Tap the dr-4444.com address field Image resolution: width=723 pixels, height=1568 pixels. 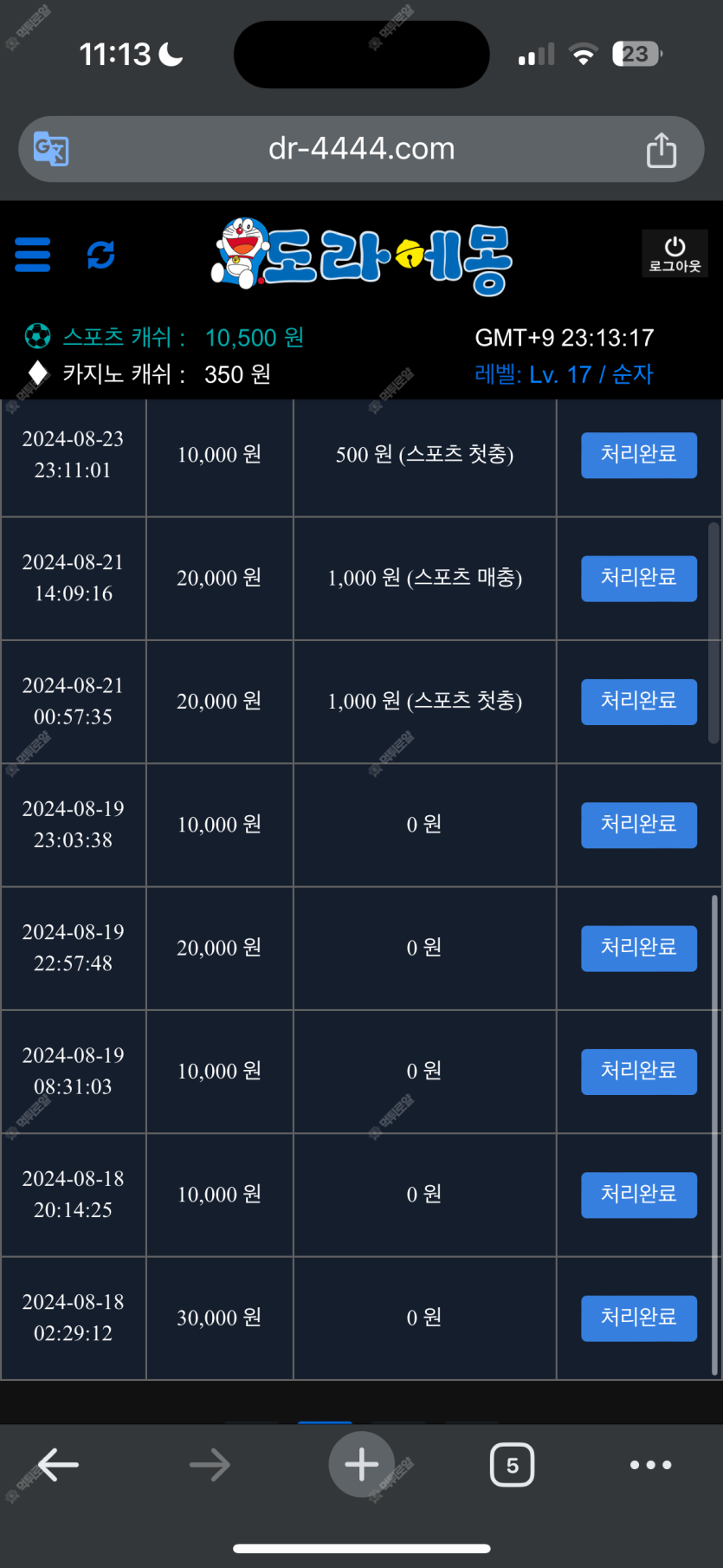(361, 149)
